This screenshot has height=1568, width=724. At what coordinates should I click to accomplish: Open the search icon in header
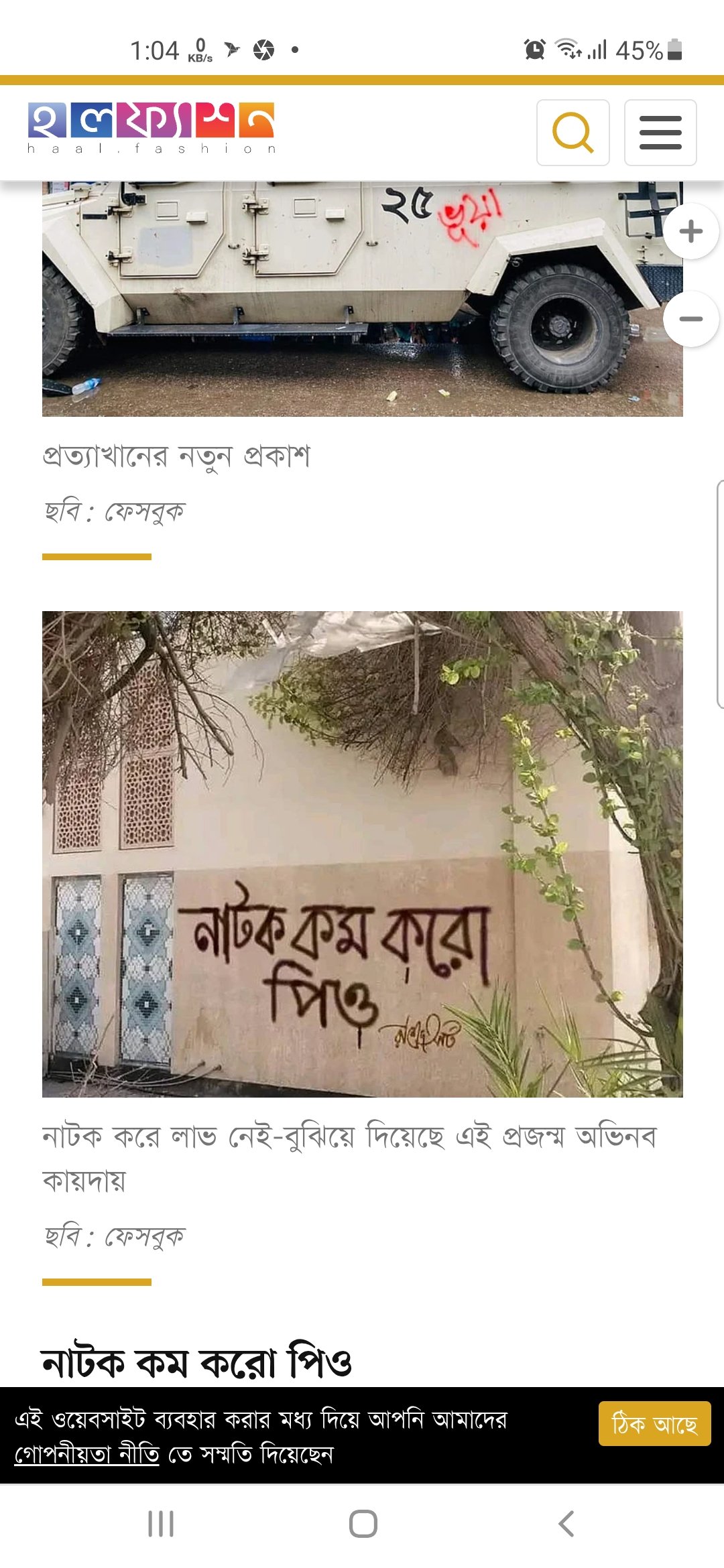click(572, 133)
